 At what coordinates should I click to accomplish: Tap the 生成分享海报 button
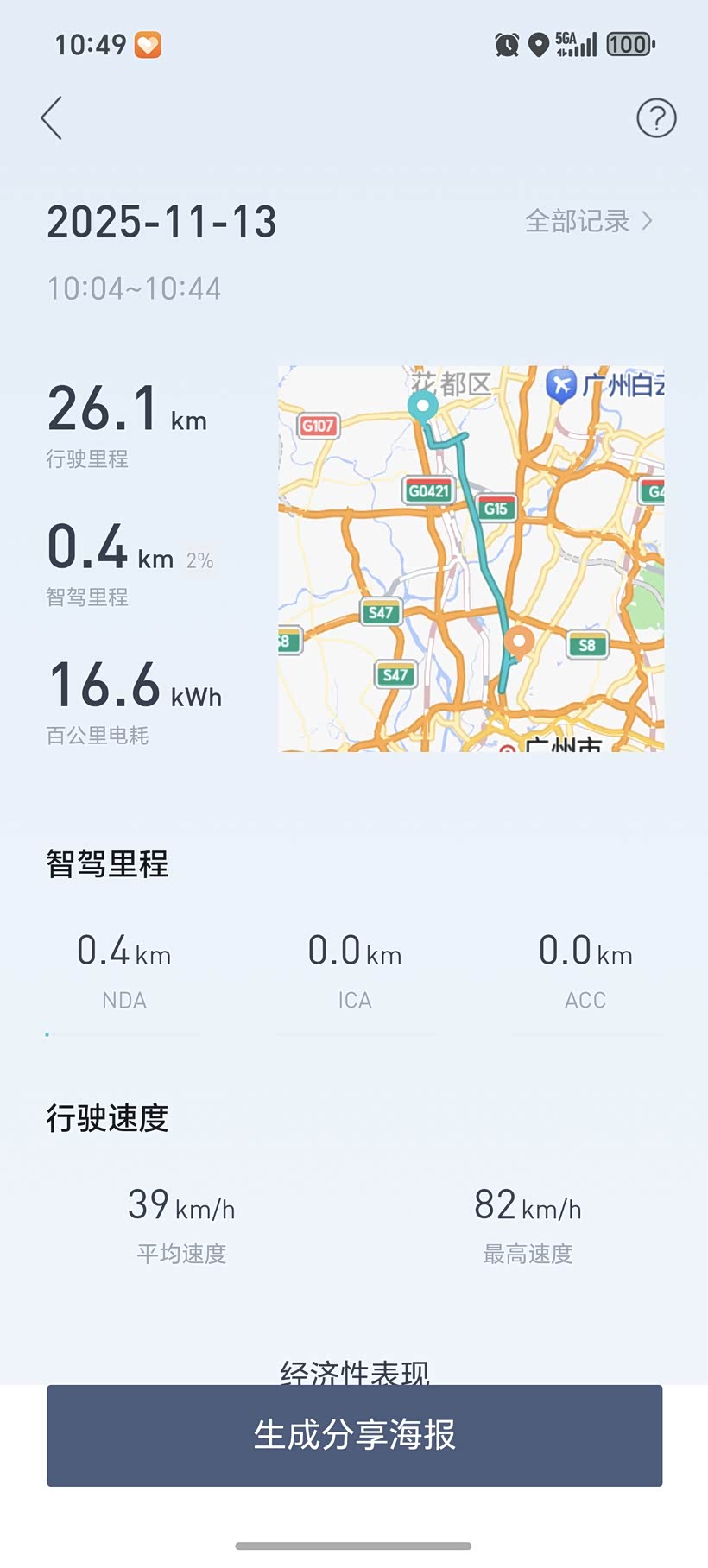(x=354, y=1435)
